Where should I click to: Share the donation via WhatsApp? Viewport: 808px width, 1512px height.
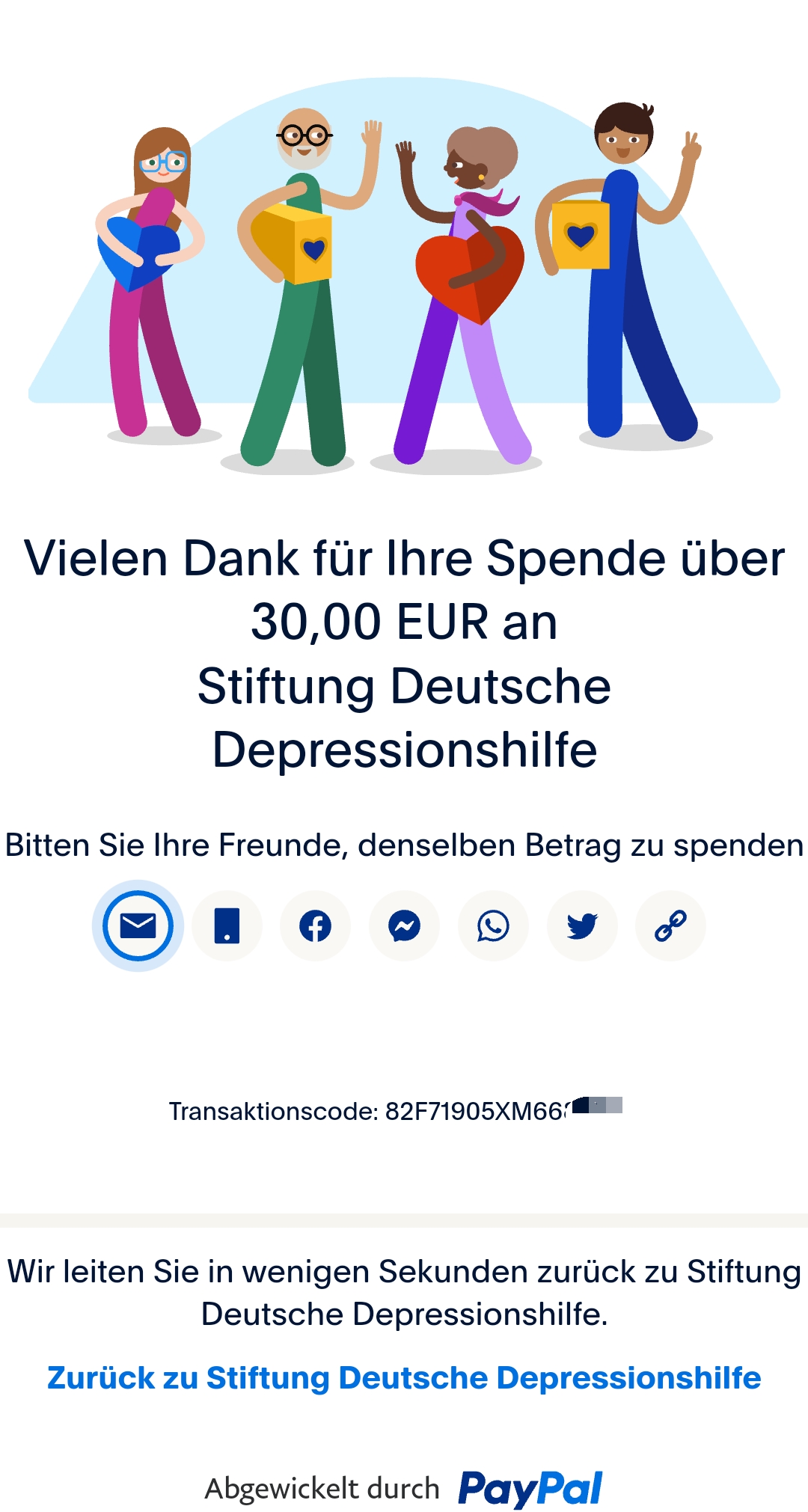pyautogui.click(x=493, y=926)
